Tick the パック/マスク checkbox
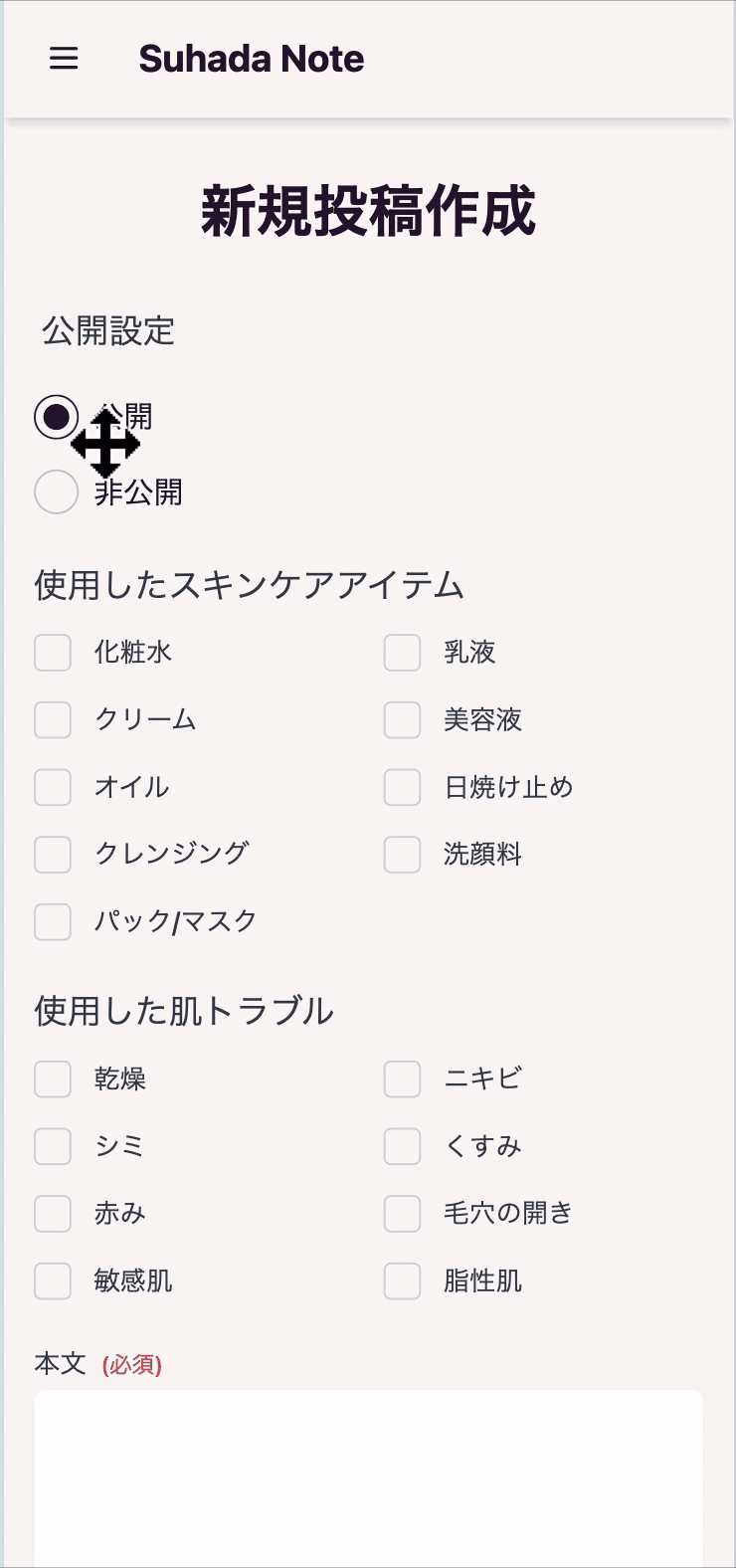The height and width of the screenshot is (1568, 736). tap(53, 921)
